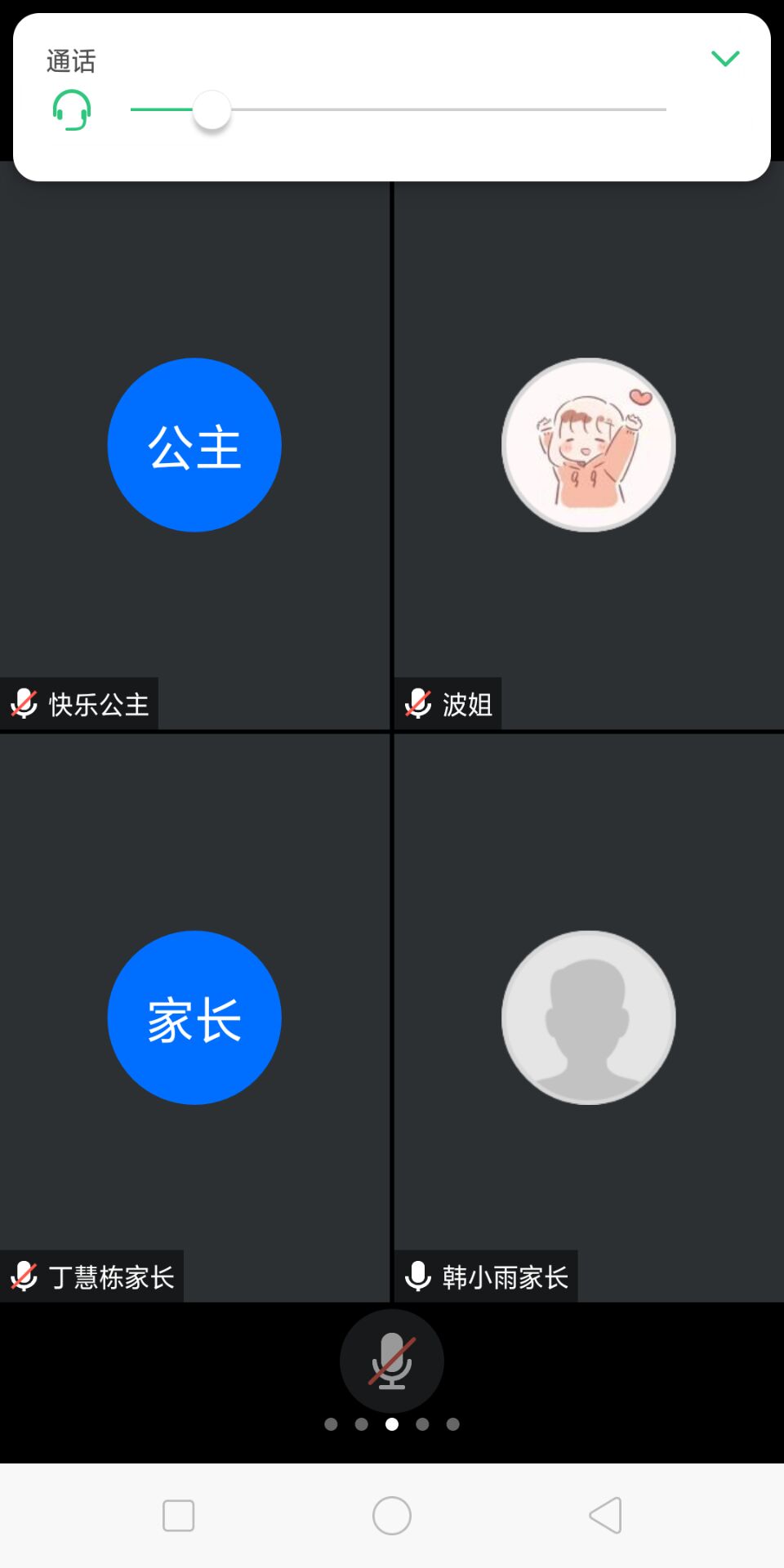This screenshot has width=784, height=1568.
Task: Expand the call volume panel chevron
Action: [x=724, y=59]
